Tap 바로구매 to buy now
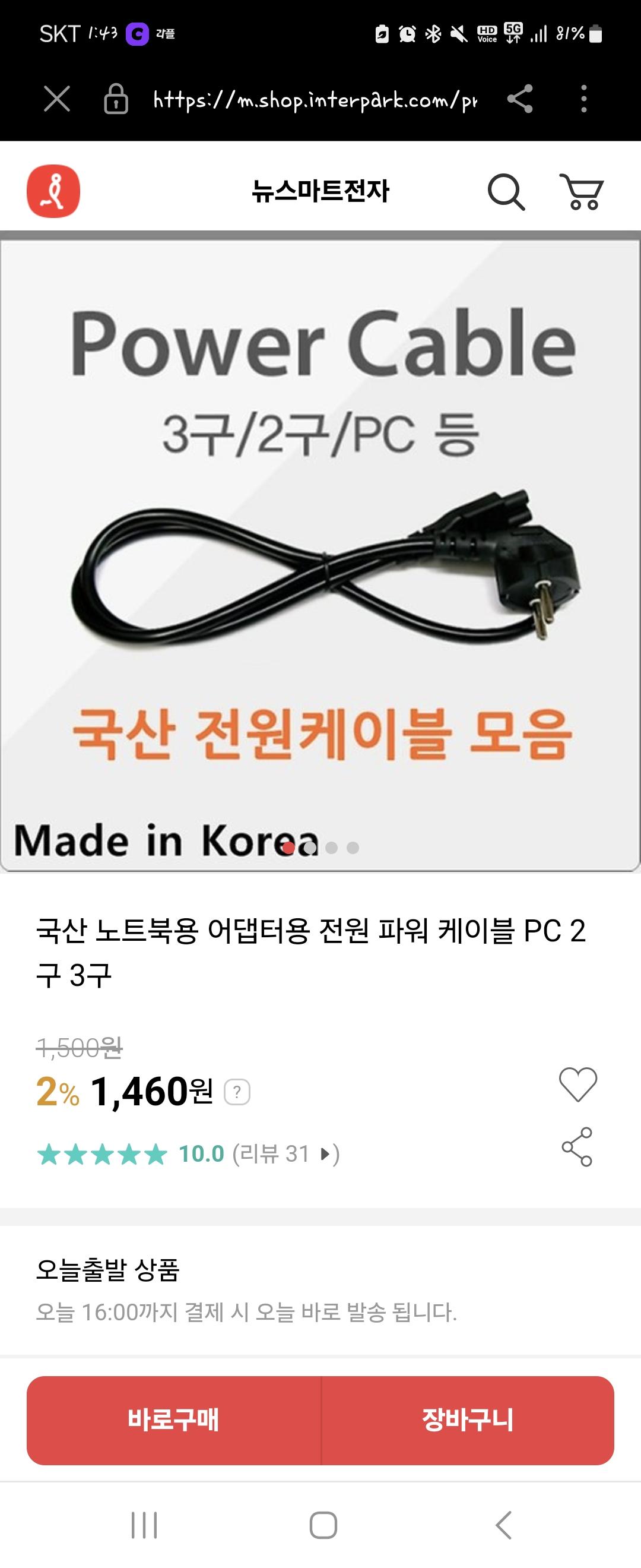 pyautogui.click(x=174, y=1420)
